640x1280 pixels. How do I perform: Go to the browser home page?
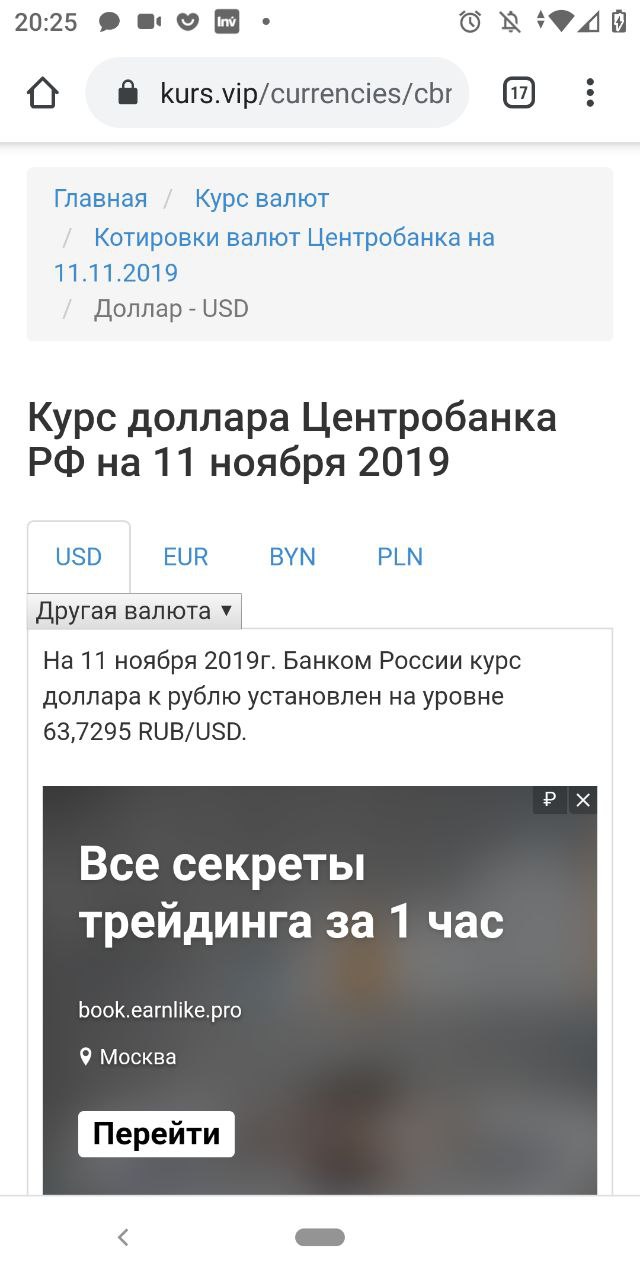coord(42,93)
